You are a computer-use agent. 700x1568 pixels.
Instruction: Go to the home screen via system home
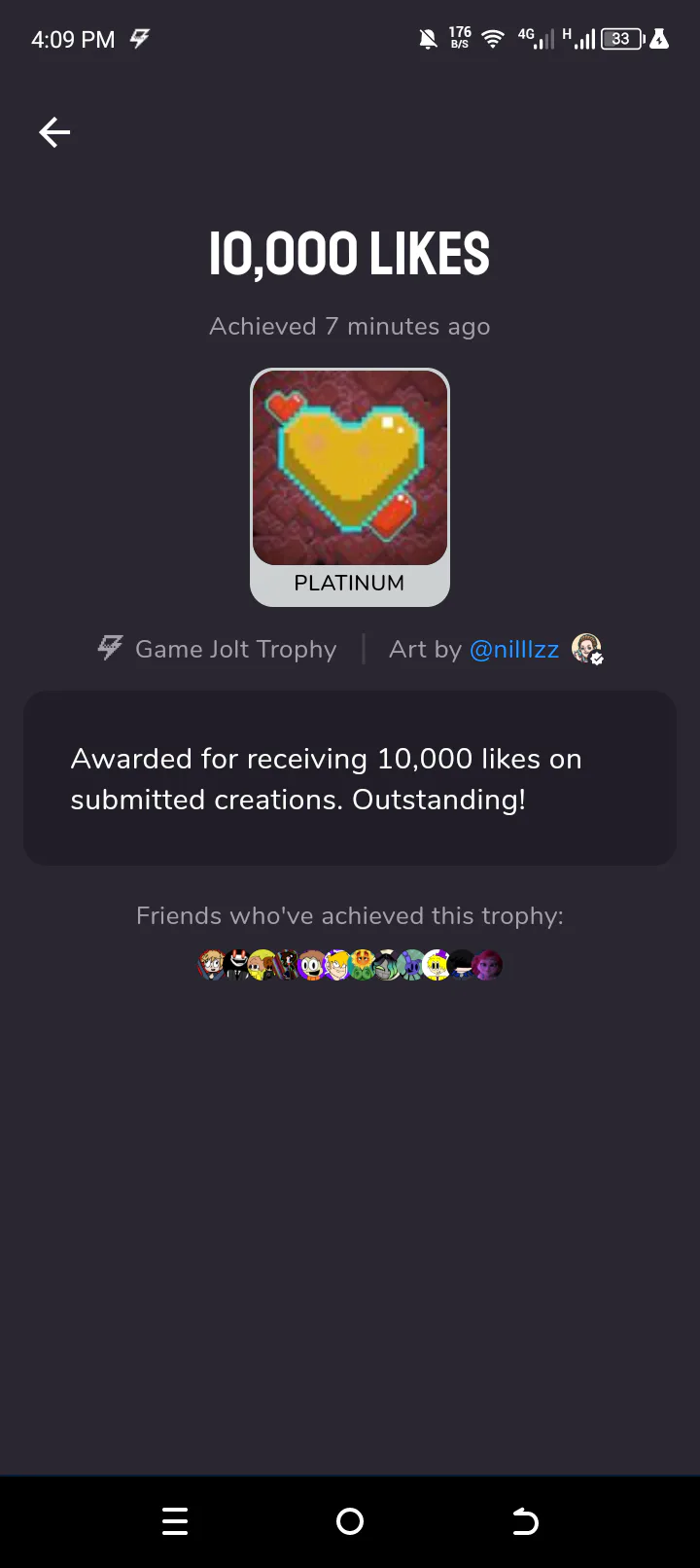pos(350,1521)
